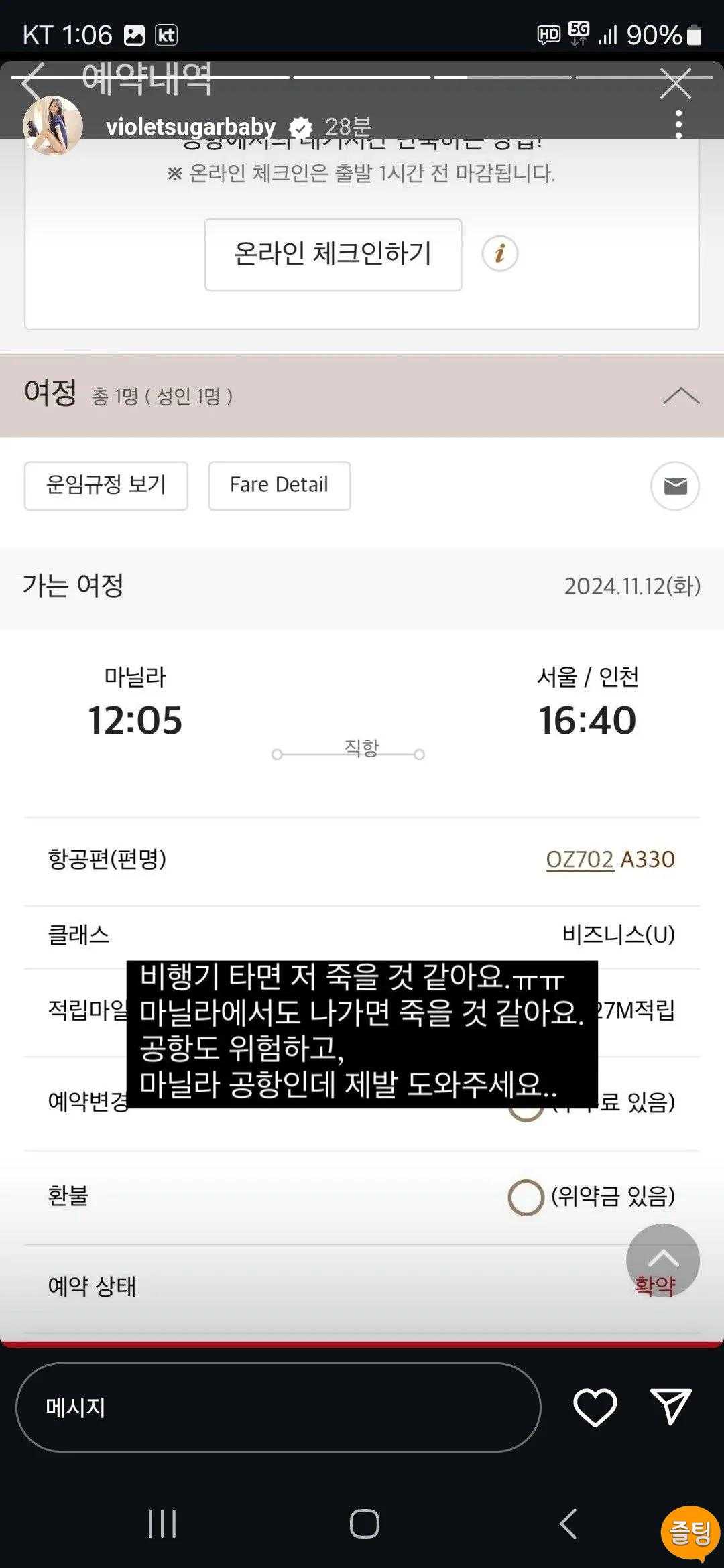Like this story with the heart

[x=595, y=1407]
